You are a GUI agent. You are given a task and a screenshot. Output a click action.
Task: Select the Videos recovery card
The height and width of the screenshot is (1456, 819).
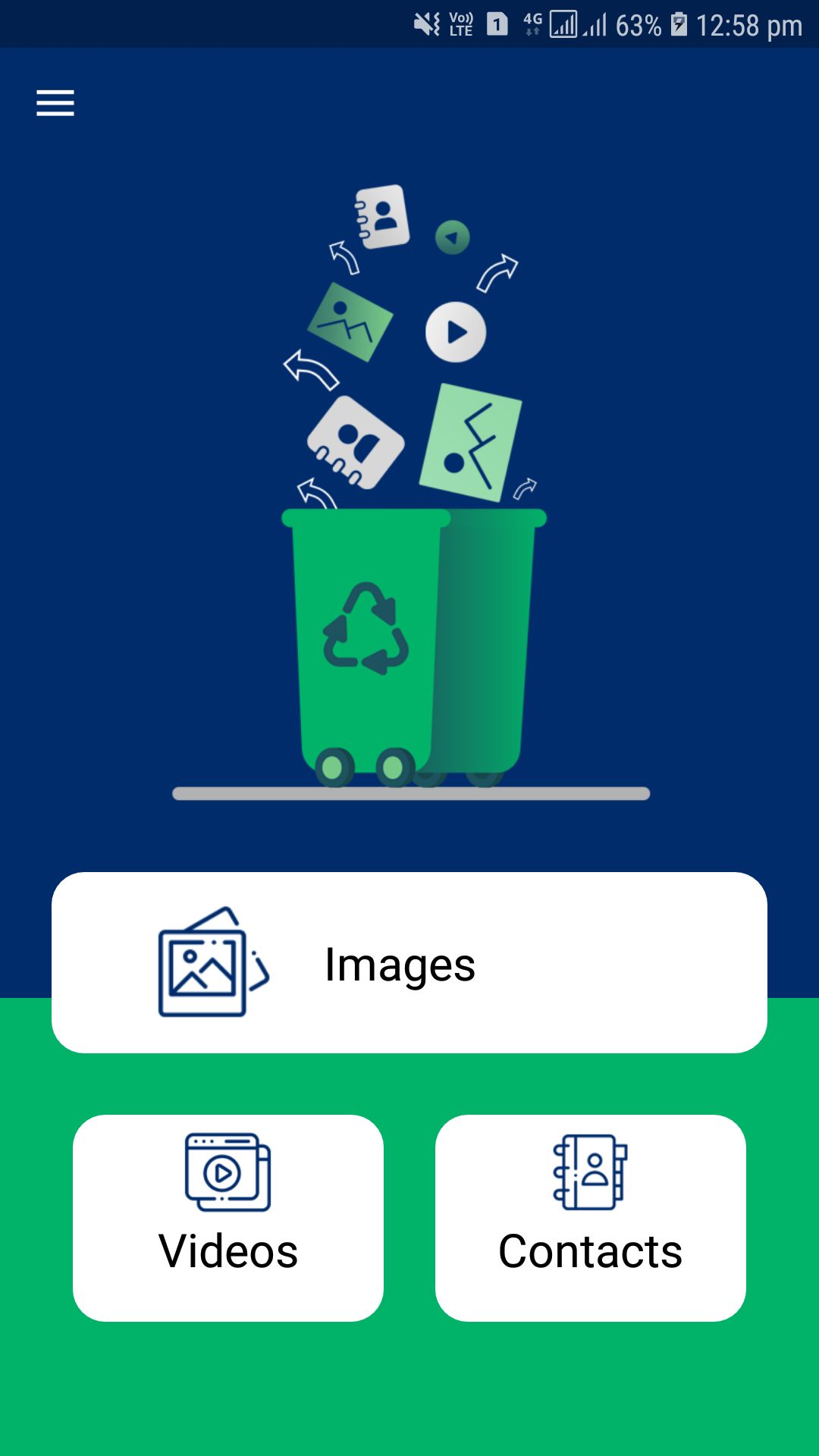pos(228,1218)
